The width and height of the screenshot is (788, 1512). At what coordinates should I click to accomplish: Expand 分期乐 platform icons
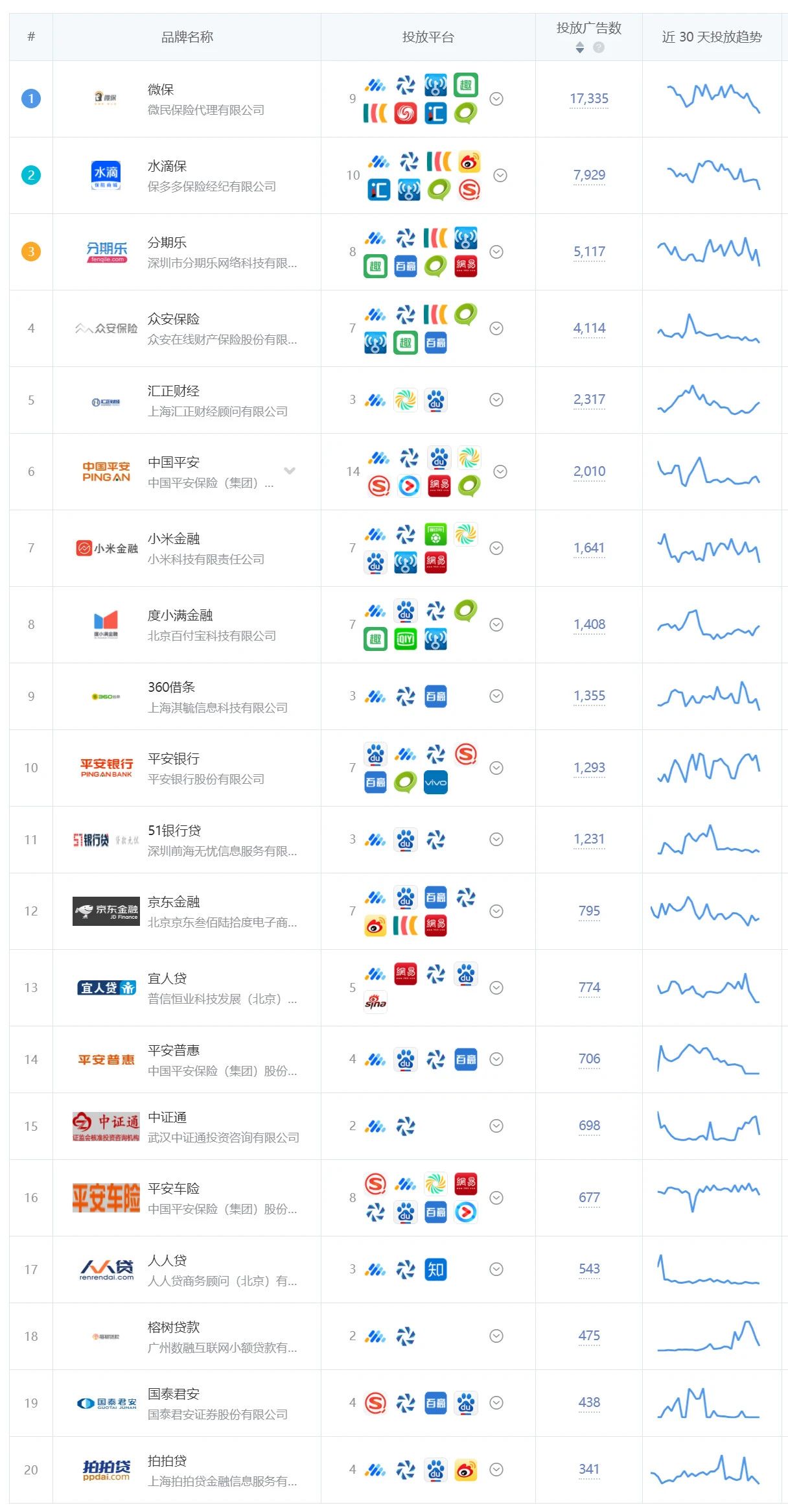pyautogui.click(x=496, y=252)
